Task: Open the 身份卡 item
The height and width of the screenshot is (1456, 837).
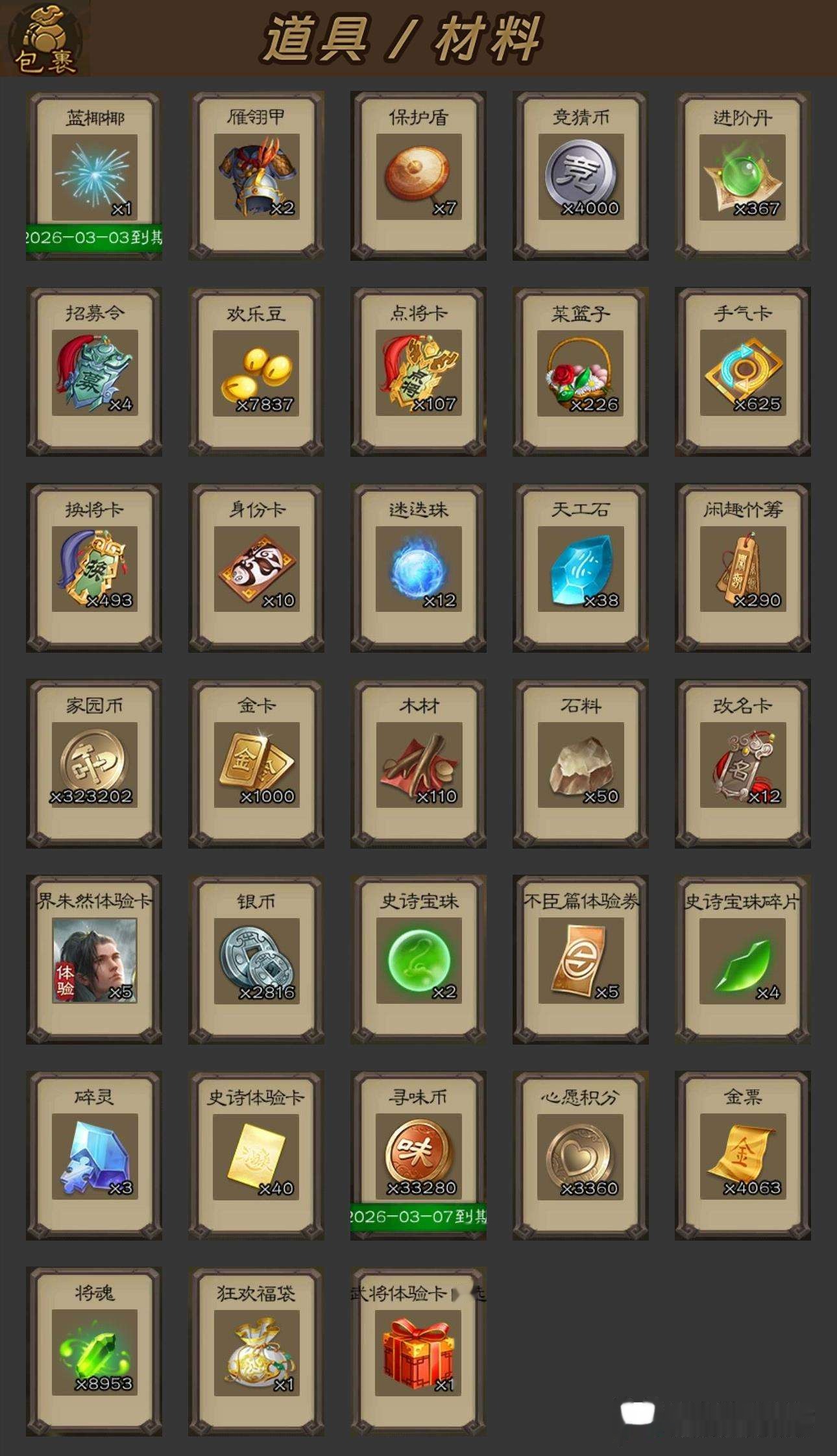Action: (256, 568)
